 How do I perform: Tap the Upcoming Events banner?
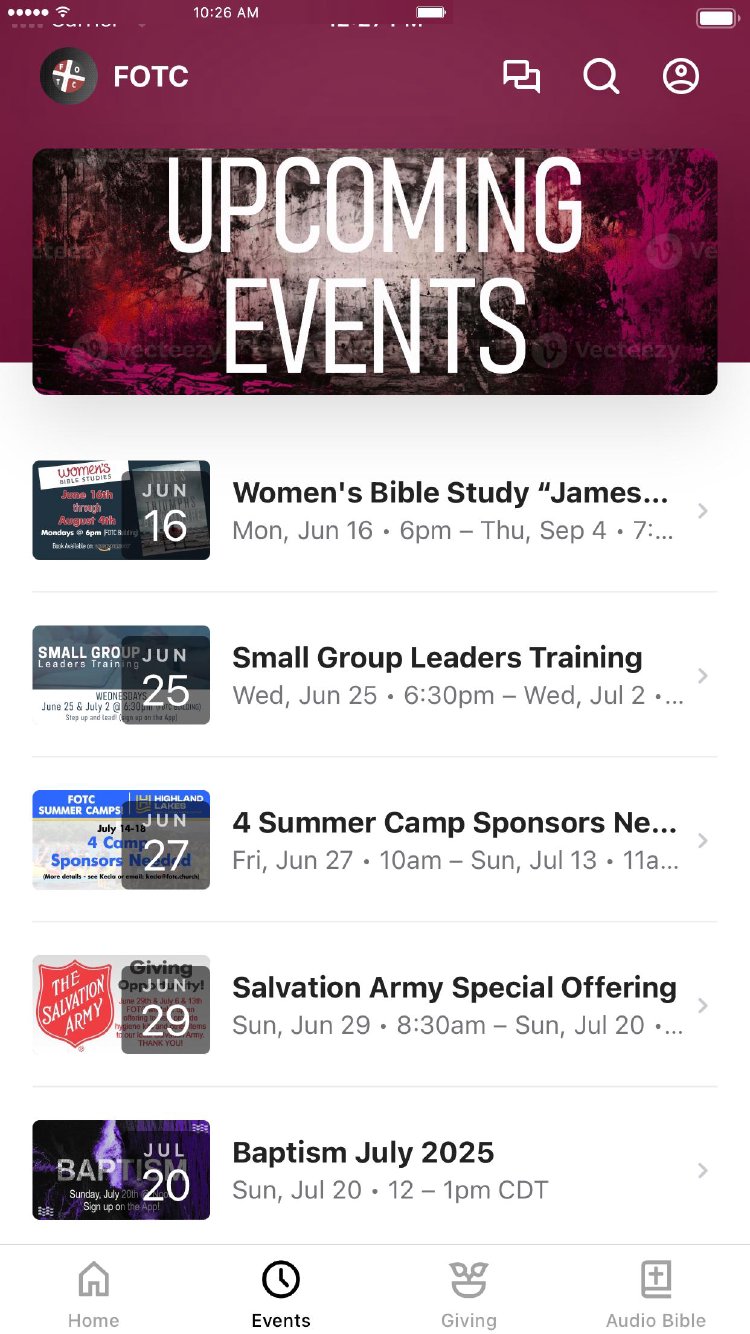(x=375, y=272)
